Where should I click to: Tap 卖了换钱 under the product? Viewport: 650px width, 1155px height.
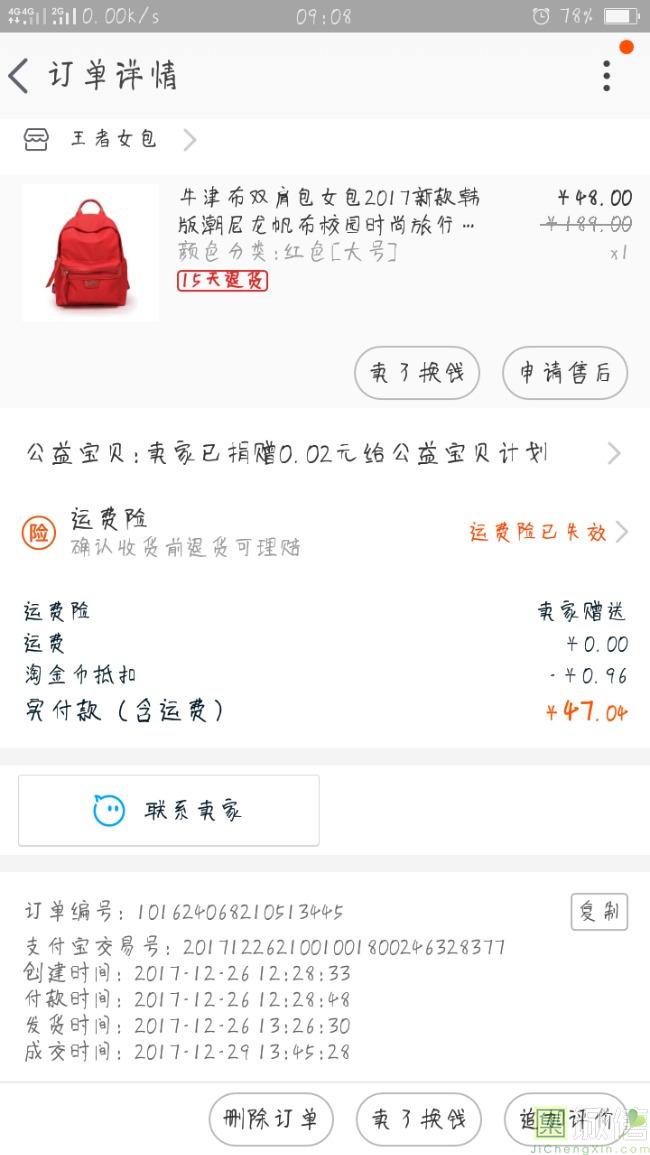coord(417,373)
